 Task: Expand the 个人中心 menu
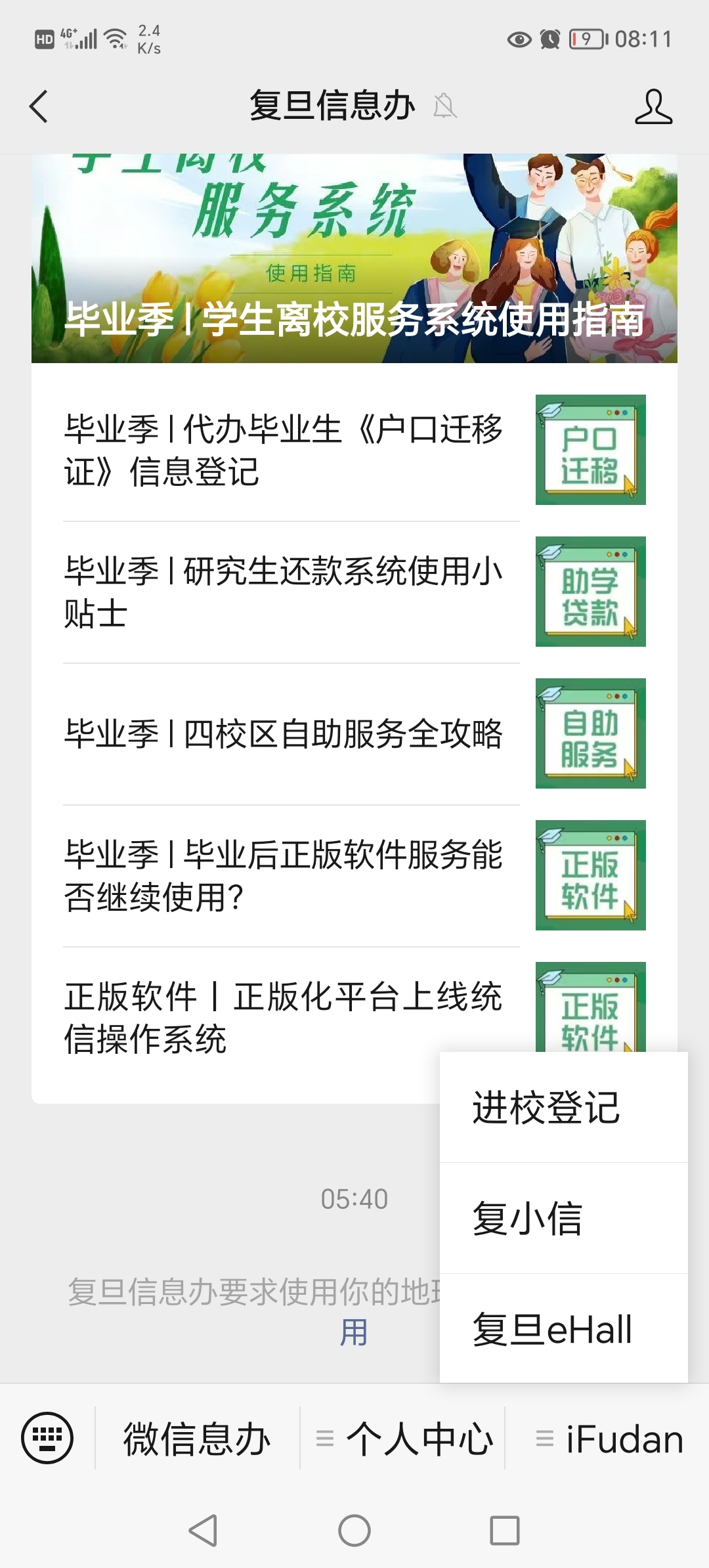click(403, 1439)
